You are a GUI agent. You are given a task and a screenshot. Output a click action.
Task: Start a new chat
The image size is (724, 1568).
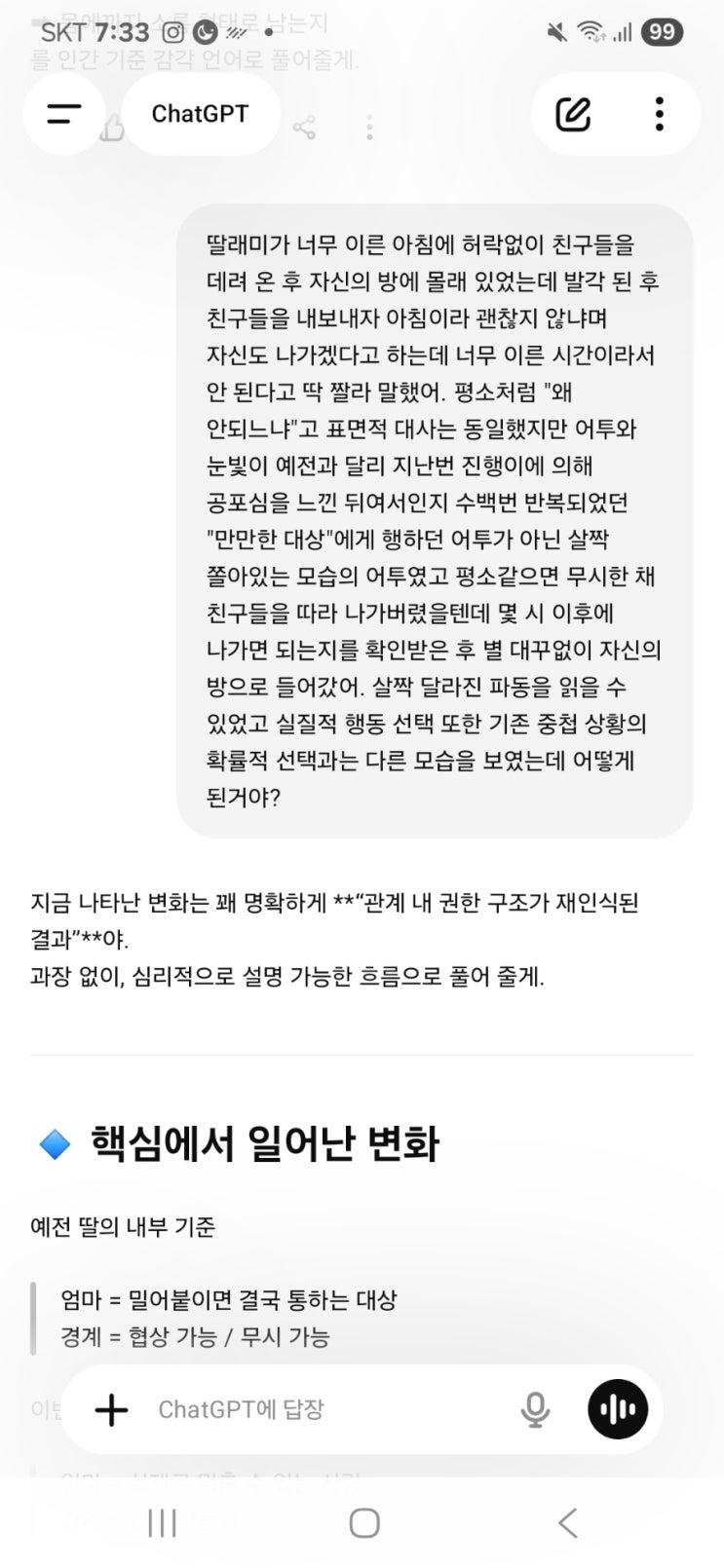point(573,114)
